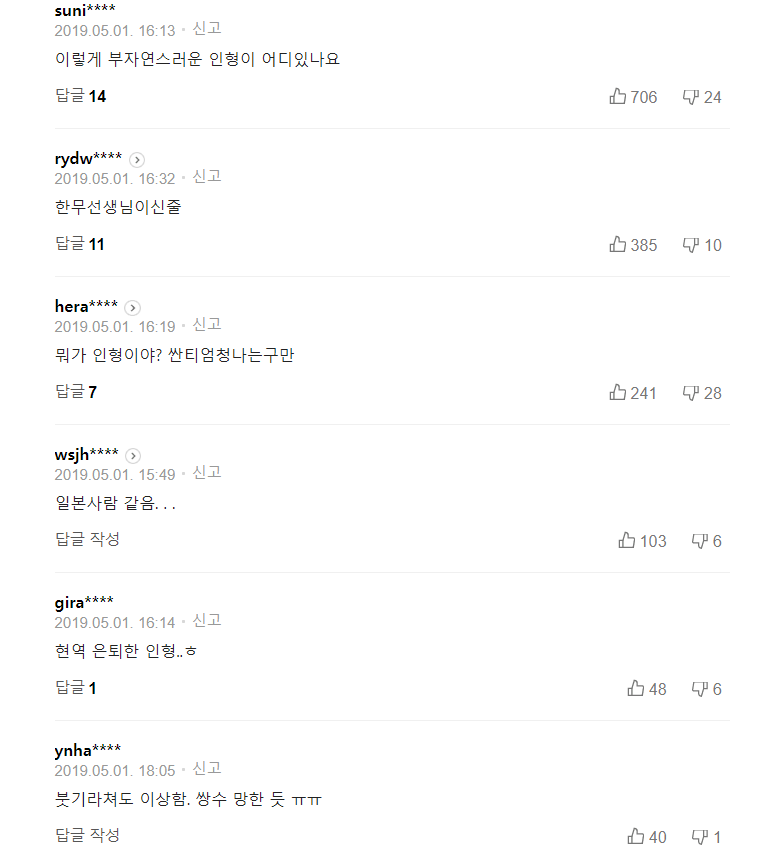Like the comment by wsjh****
The height and width of the screenshot is (855, 779).
click(x=642, y=541)
